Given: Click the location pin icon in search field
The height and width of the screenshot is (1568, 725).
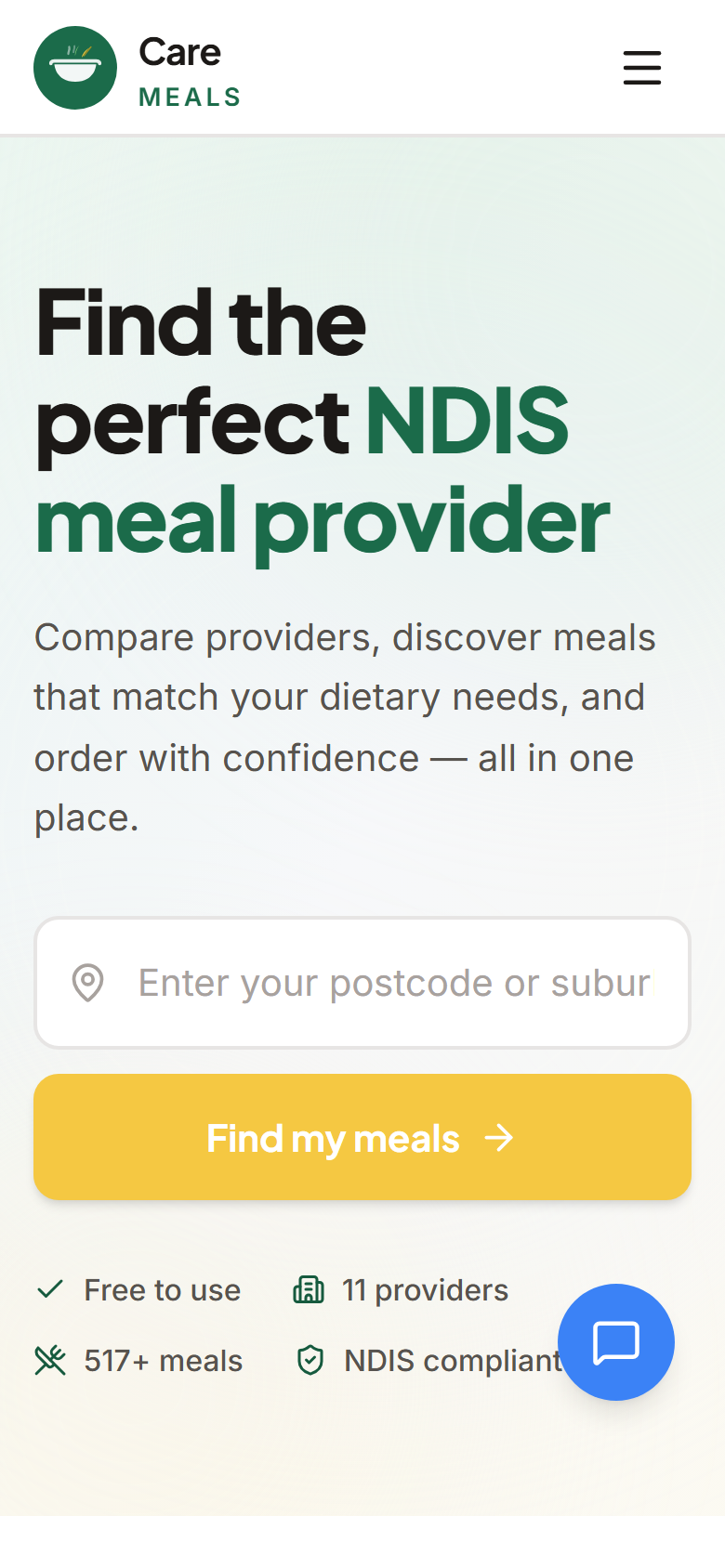Looking at the screenshot, I should [86, 983].
